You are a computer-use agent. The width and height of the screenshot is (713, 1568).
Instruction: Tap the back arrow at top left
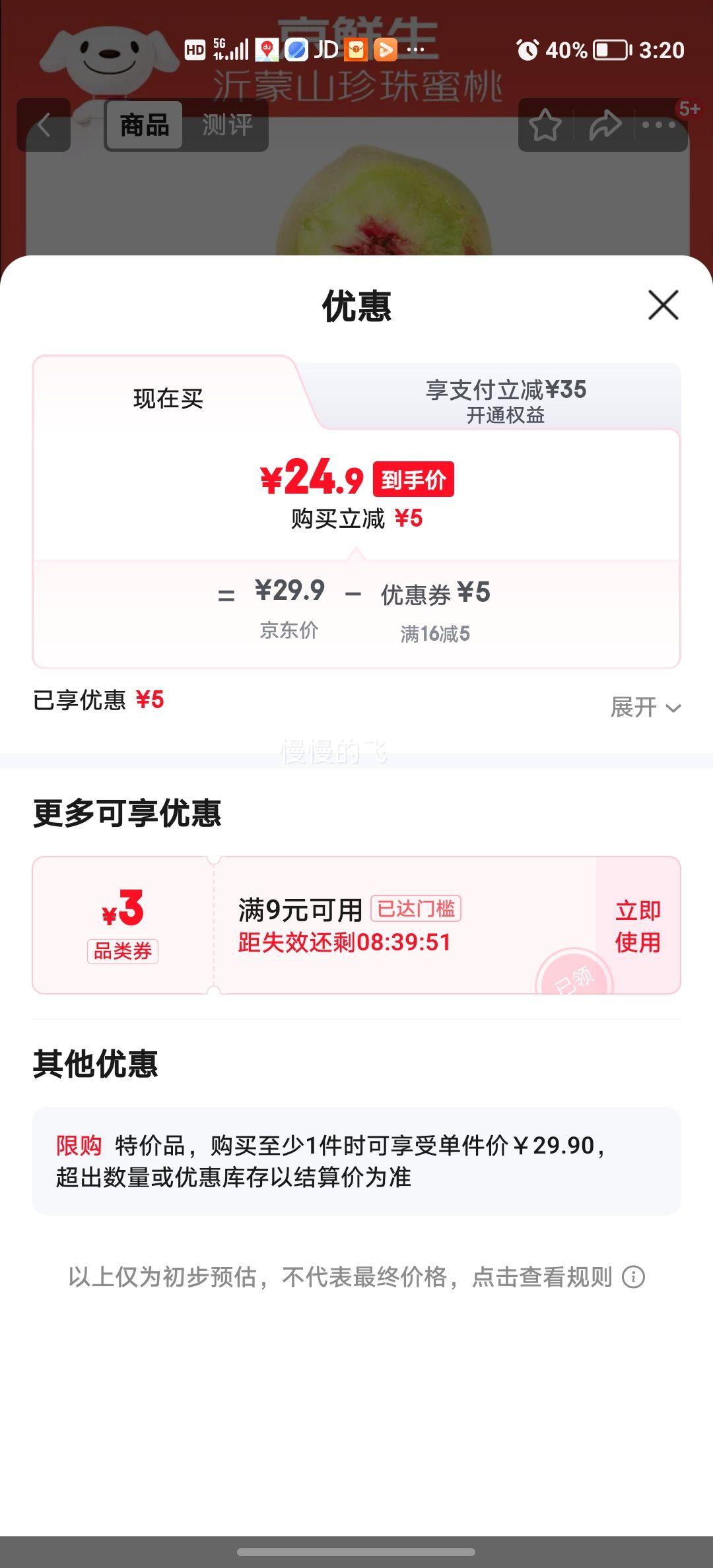point(44,125)
